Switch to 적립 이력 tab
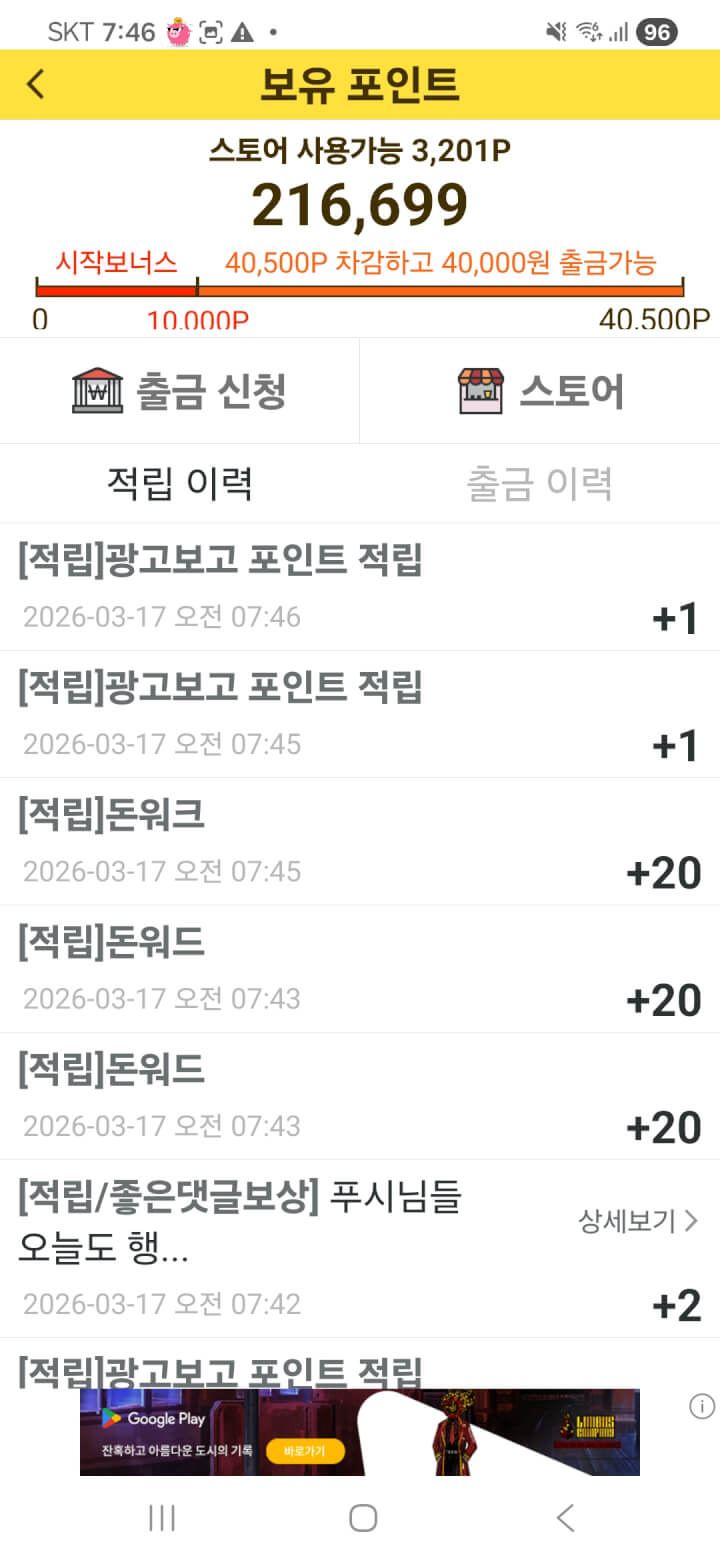 point(180,484)
